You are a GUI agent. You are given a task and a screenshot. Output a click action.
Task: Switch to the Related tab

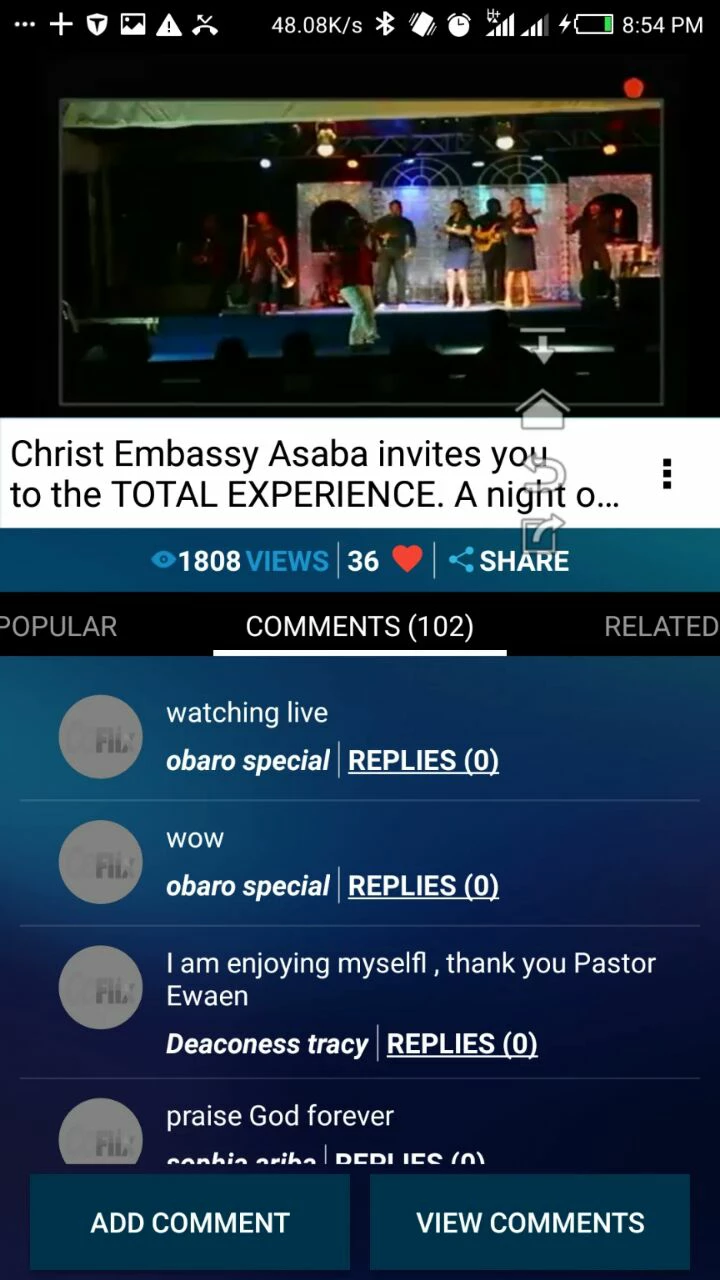[662, 627]
